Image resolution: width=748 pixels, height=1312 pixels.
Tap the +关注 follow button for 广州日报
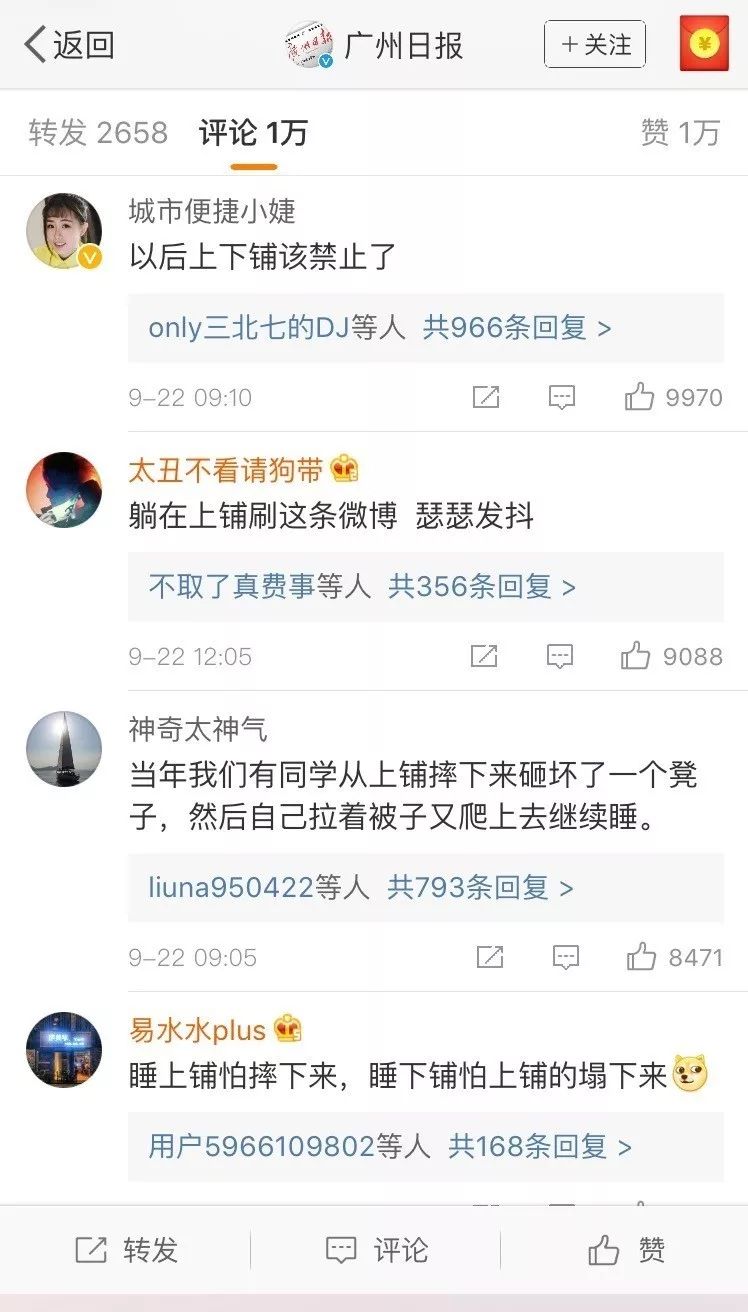pyautogui.click(x=594, y=44)
